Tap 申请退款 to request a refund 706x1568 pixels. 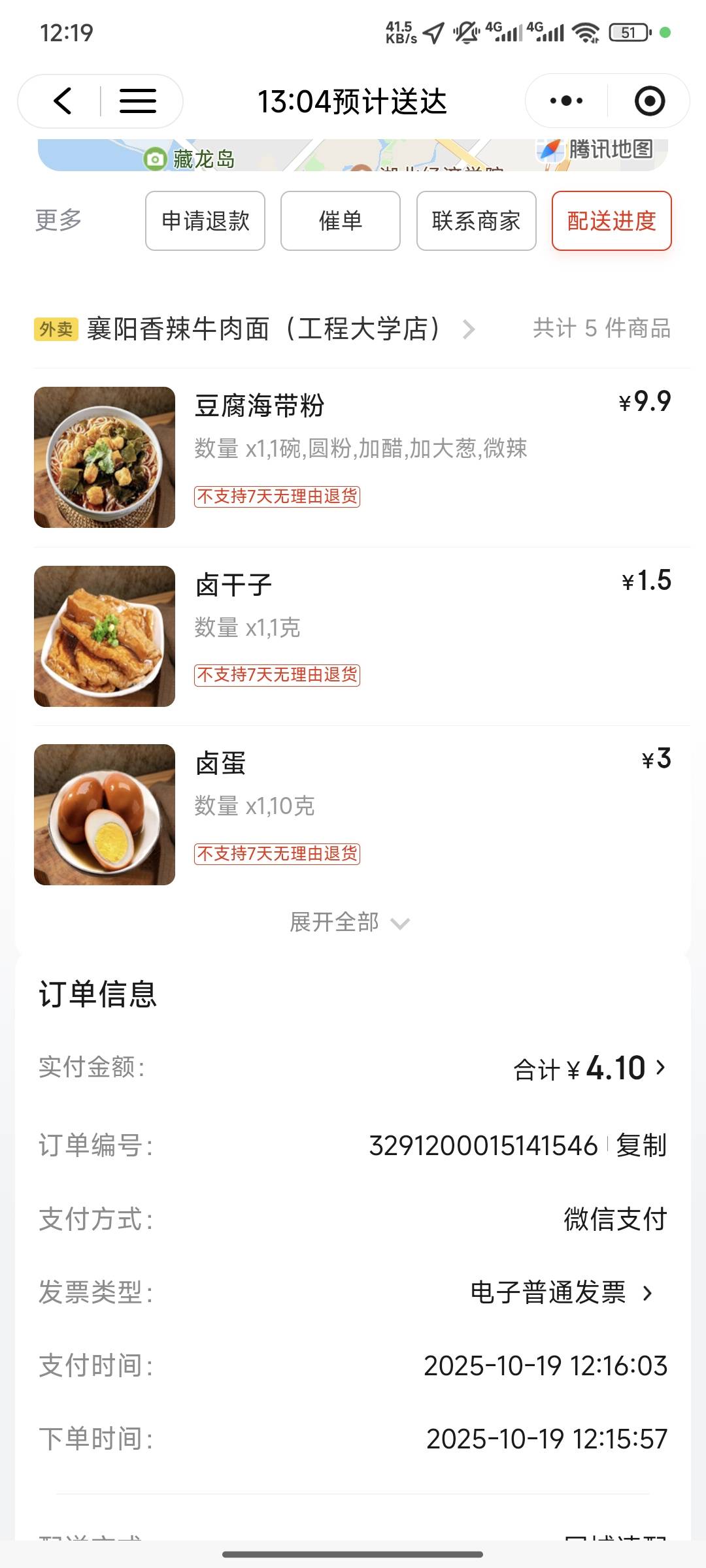(x=205, y=221)
